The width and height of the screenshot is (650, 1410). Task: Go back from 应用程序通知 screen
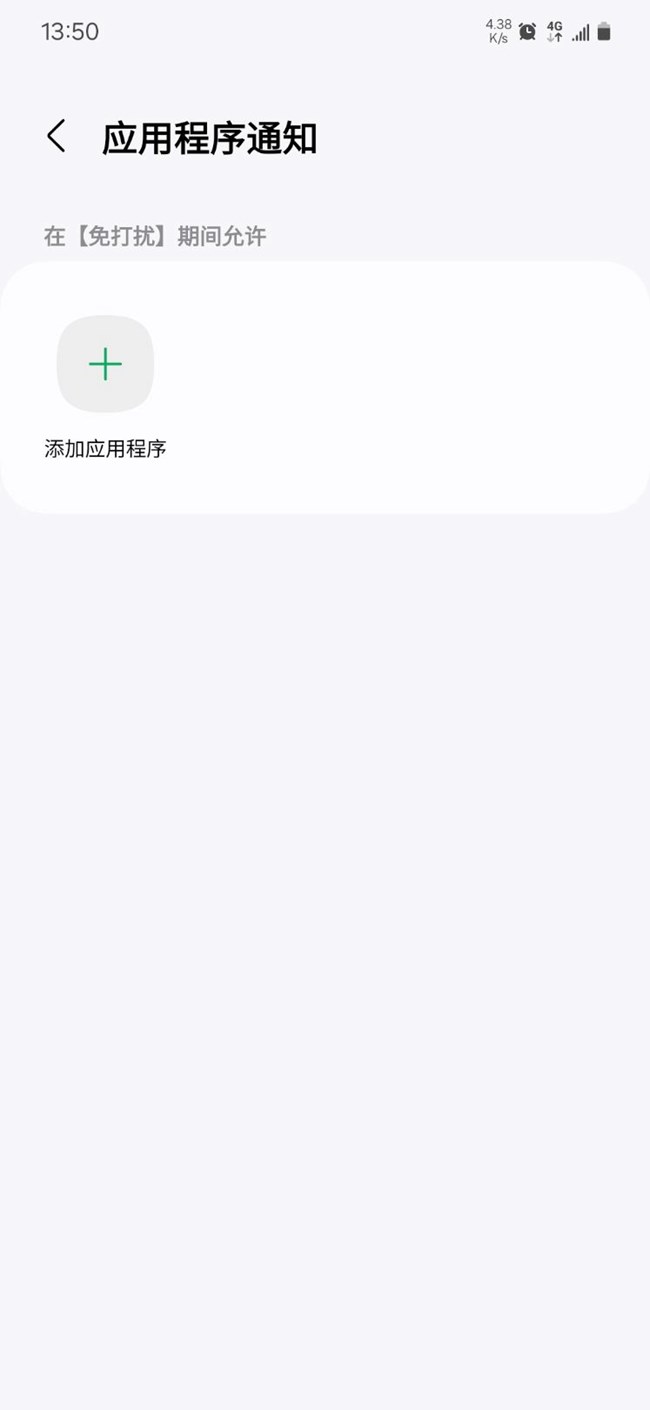(57, 137)
